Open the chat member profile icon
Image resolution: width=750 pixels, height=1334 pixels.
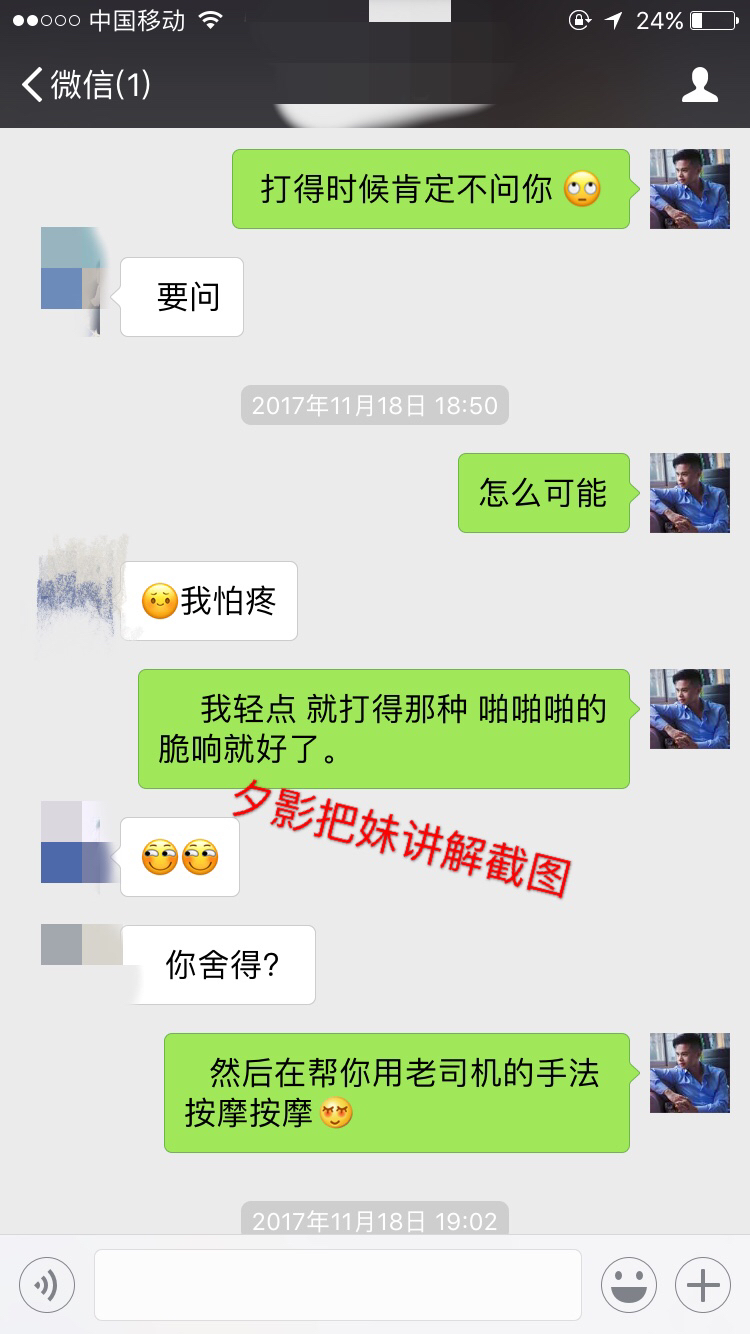pos(701,85)
